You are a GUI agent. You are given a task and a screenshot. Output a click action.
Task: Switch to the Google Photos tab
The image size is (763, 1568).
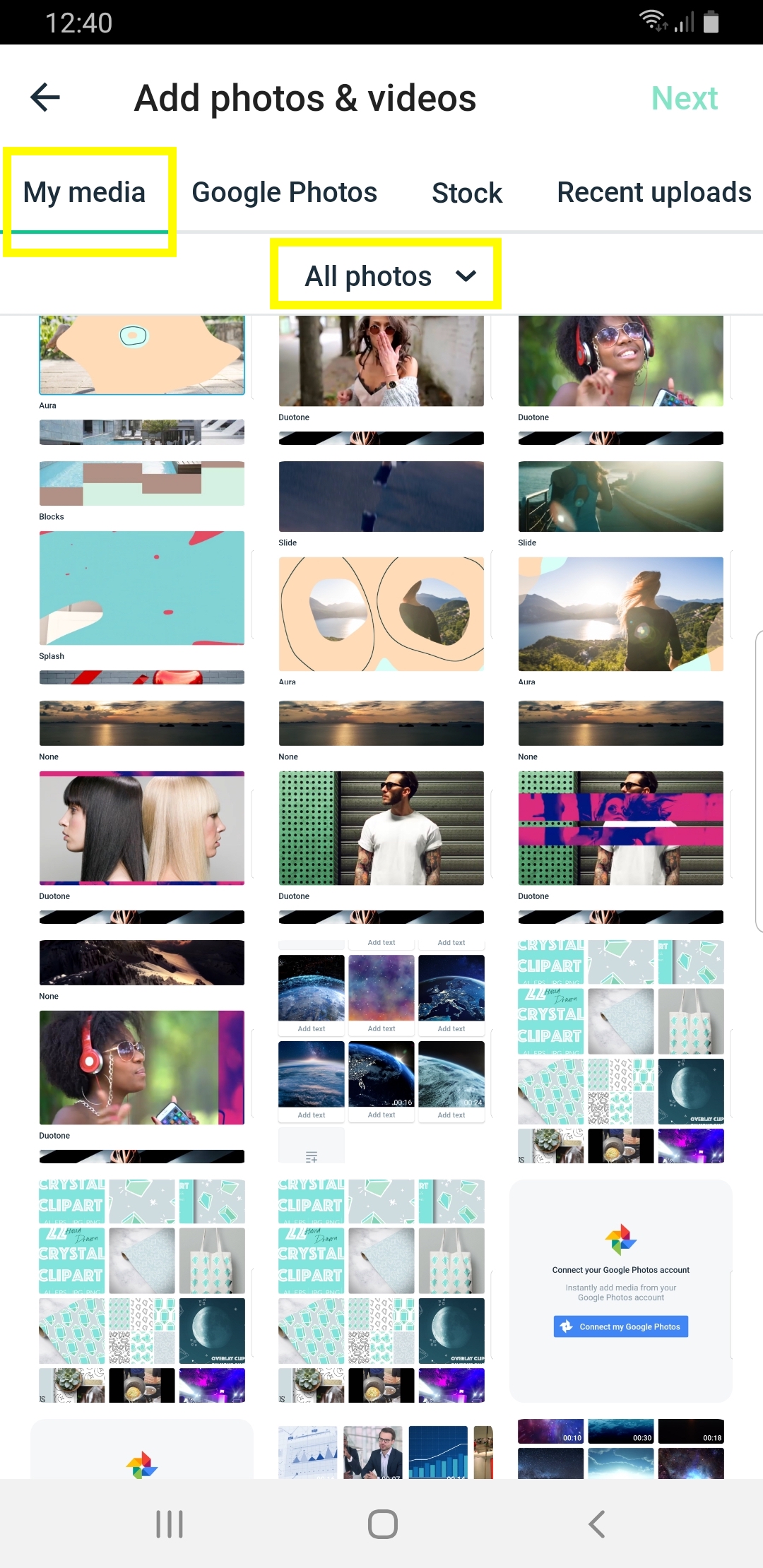pyautogui.click(x=285, y=193)
